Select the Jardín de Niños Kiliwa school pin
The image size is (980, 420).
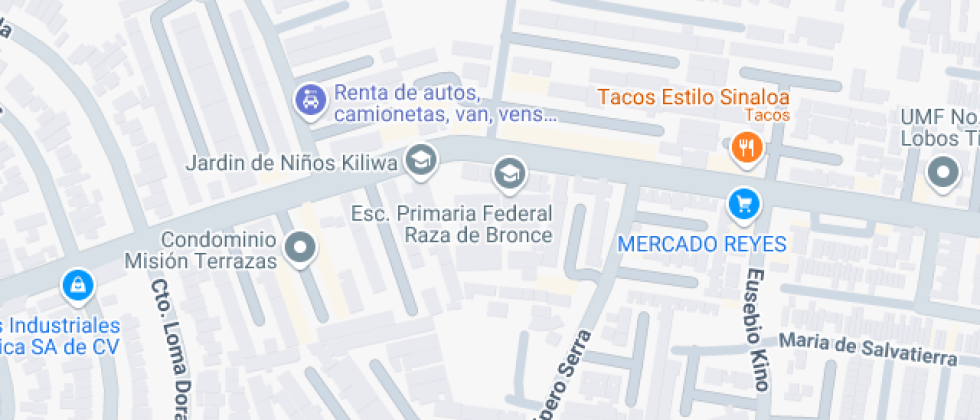point(422,159)
